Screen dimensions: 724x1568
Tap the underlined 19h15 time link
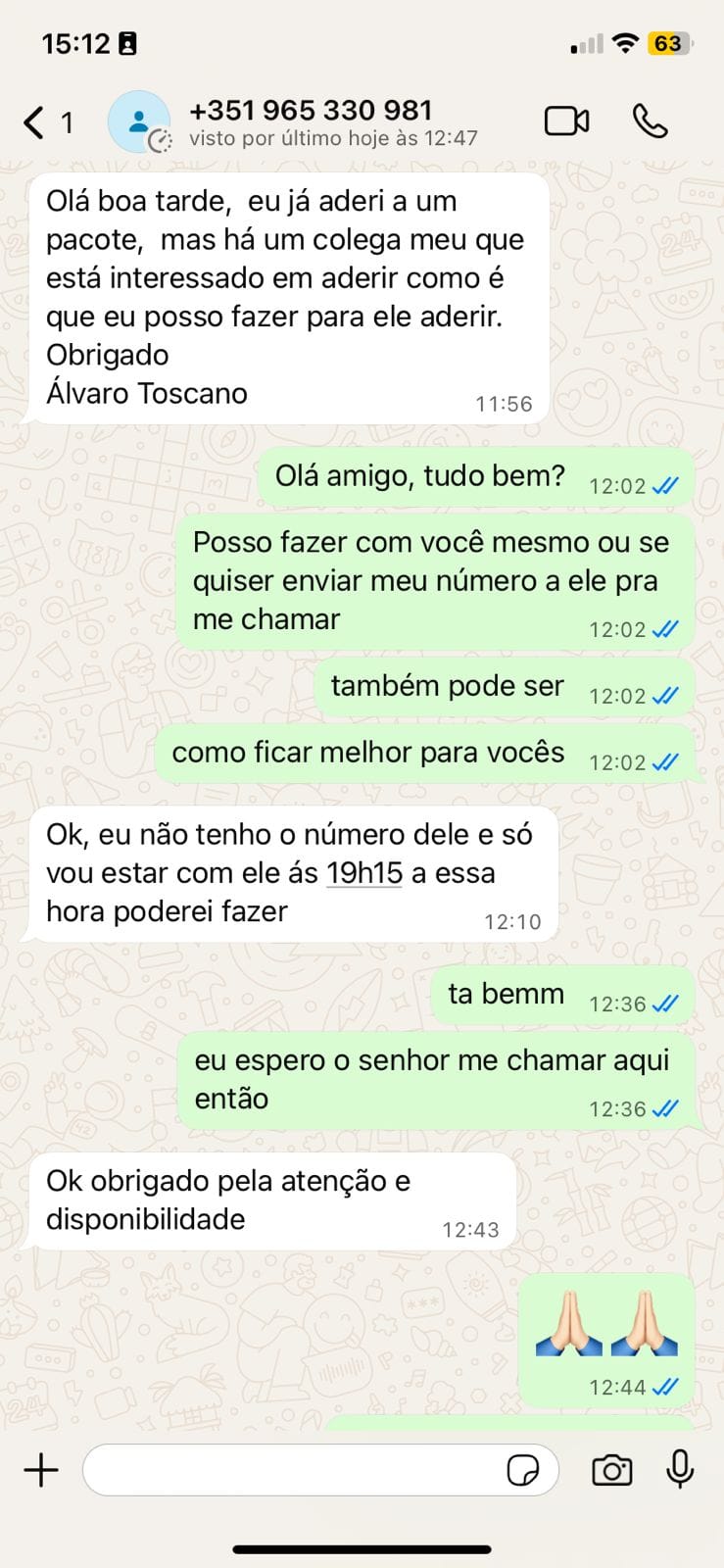364,872
